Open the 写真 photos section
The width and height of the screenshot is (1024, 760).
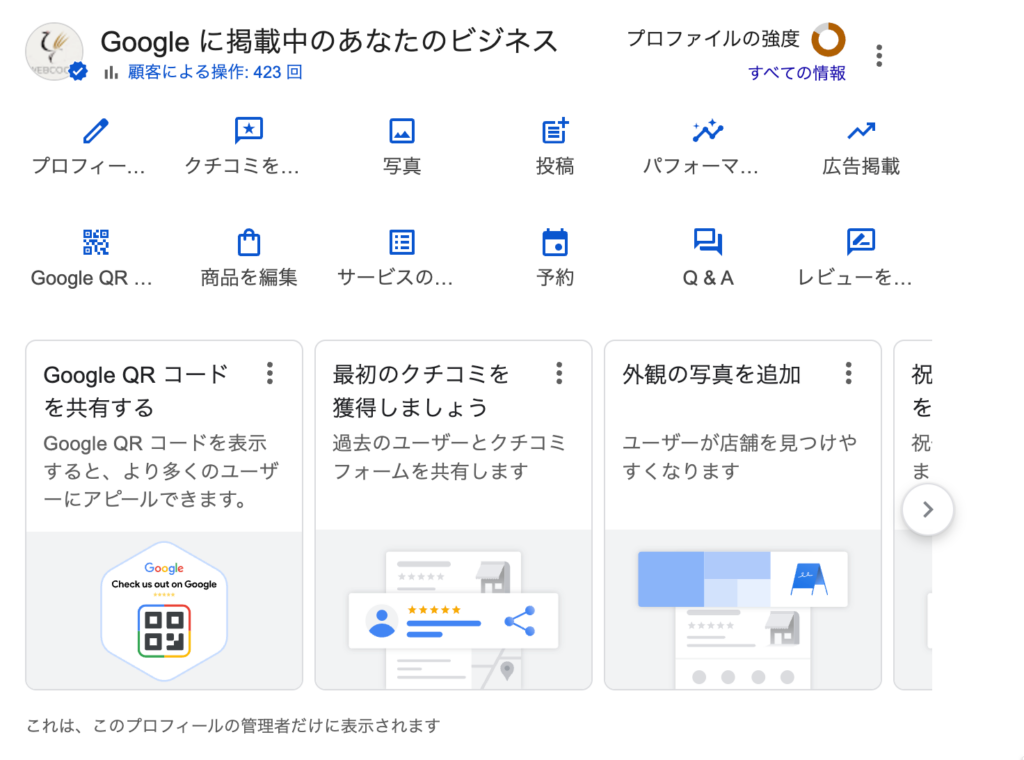(x=402, y=145)
